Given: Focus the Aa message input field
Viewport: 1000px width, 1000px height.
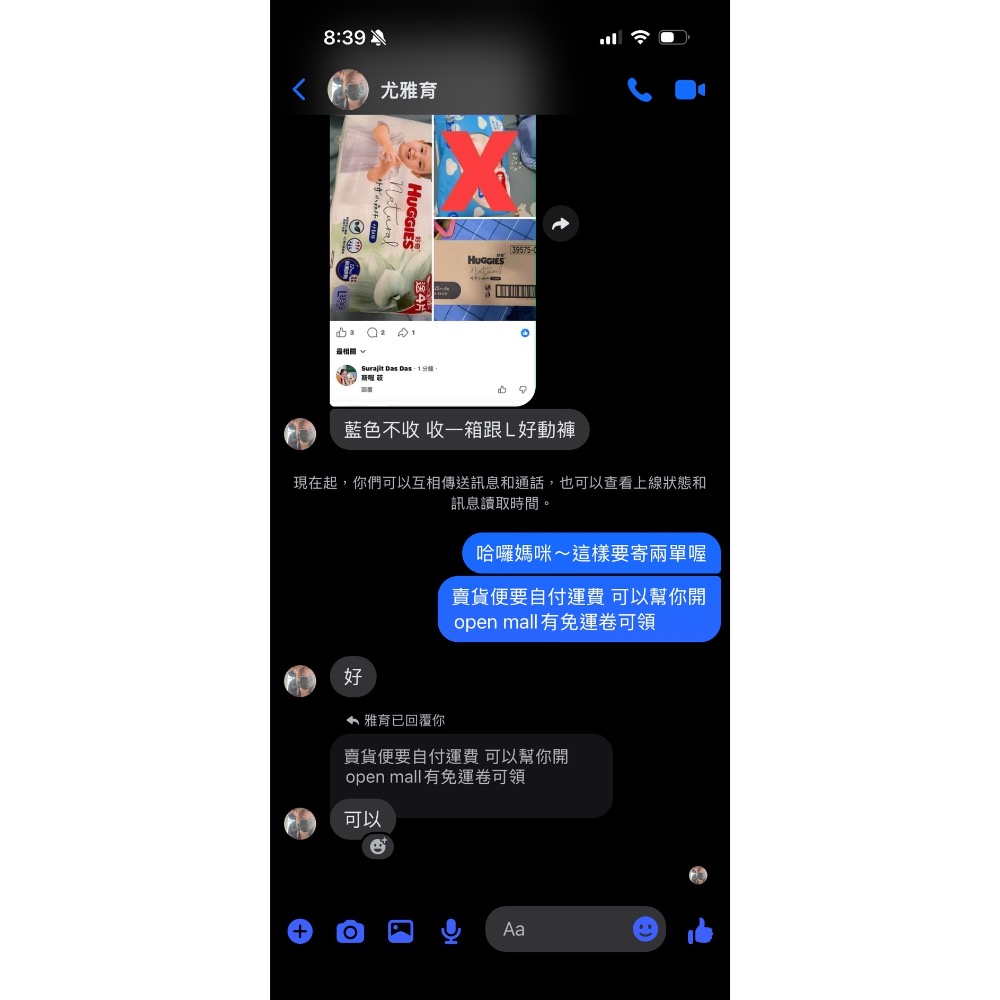Looking at the screenshot, I should click(x=560, y=929).
